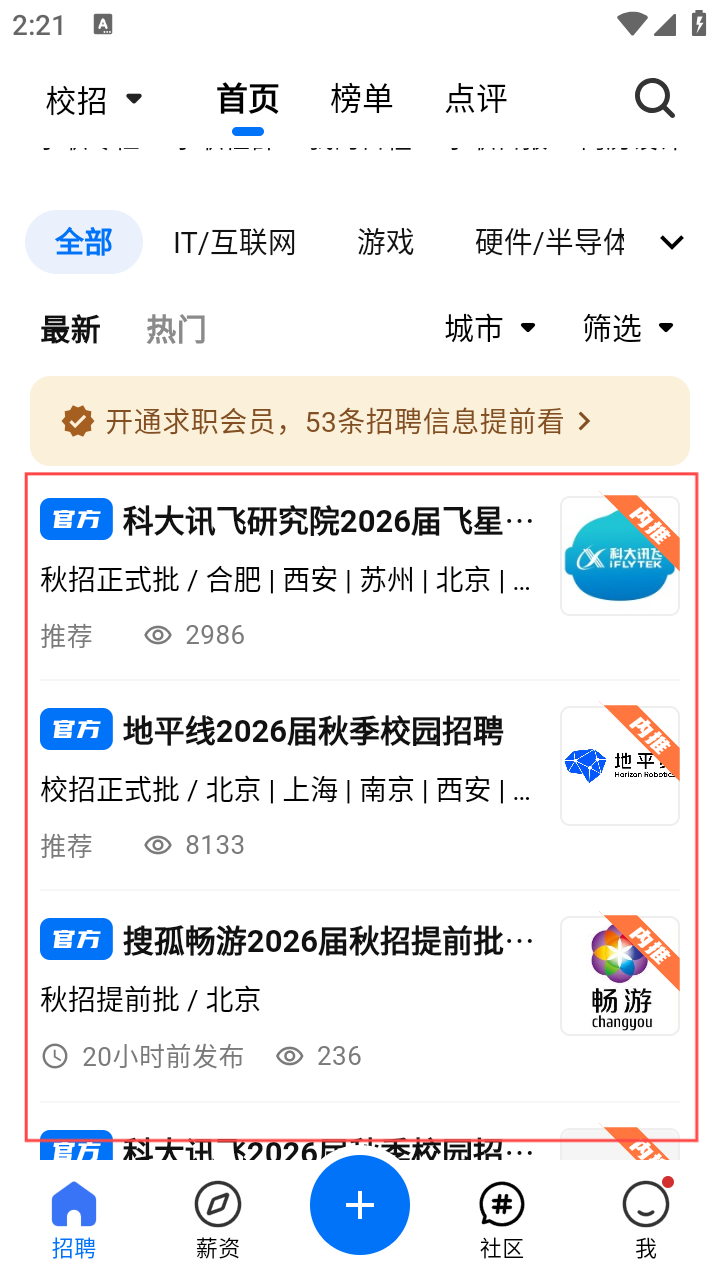Select the 全部 industry chip
This screenshot has width=720, height=1280.
pos(84,242)
